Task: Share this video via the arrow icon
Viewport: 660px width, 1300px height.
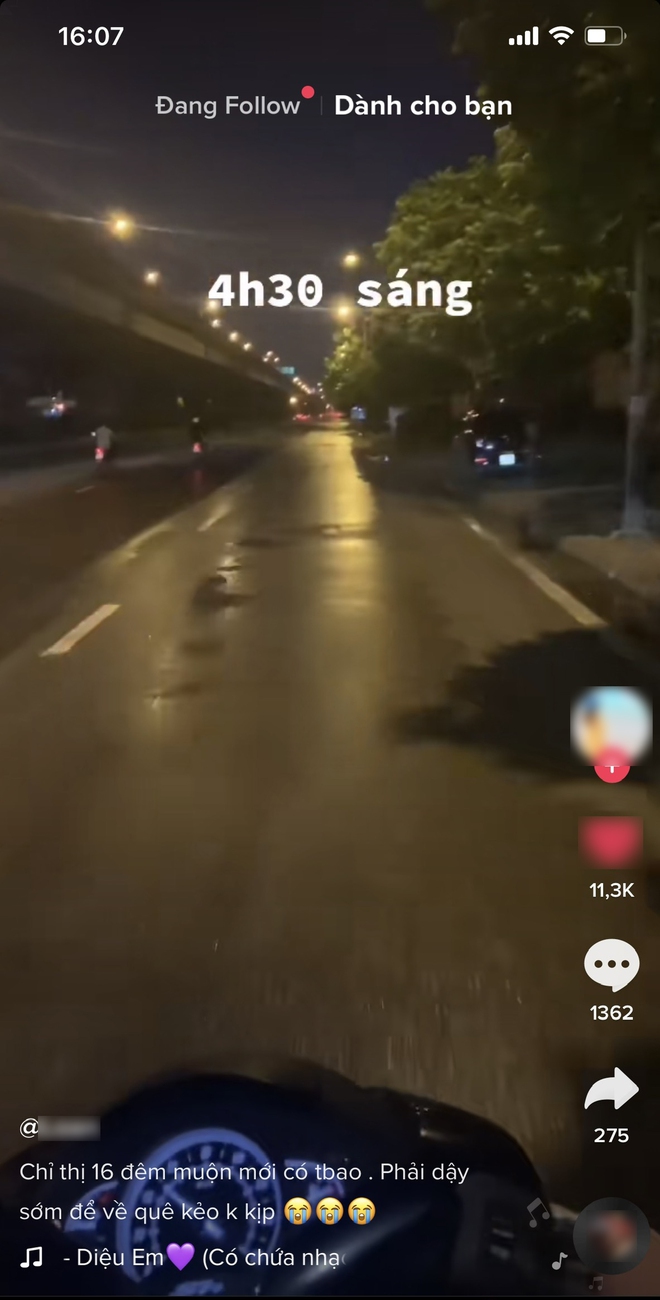Action: 611,1090
